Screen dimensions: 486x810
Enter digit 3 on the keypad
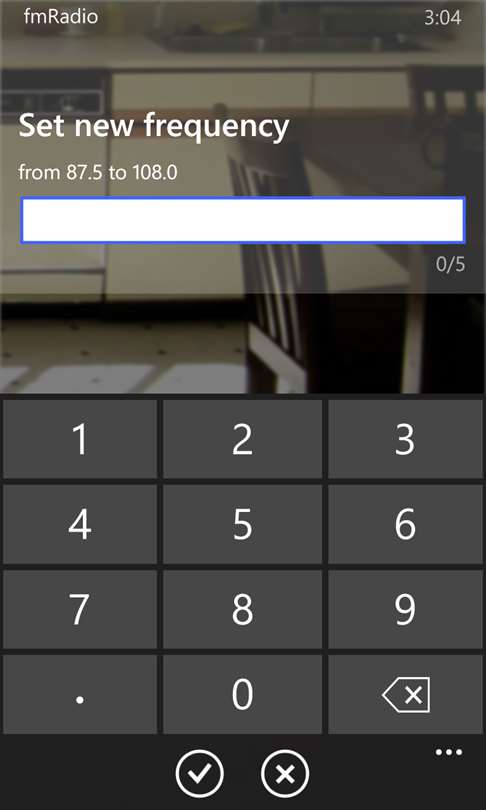click(x=405, y=439)
